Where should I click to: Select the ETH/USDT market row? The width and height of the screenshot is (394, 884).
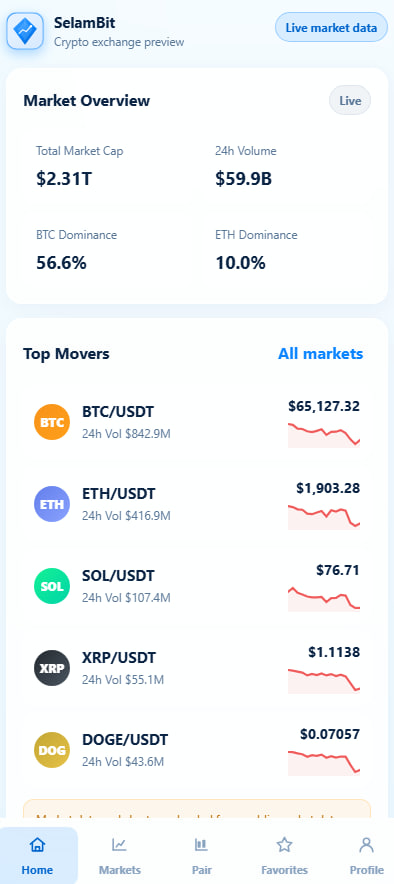(x=197, y=504)
